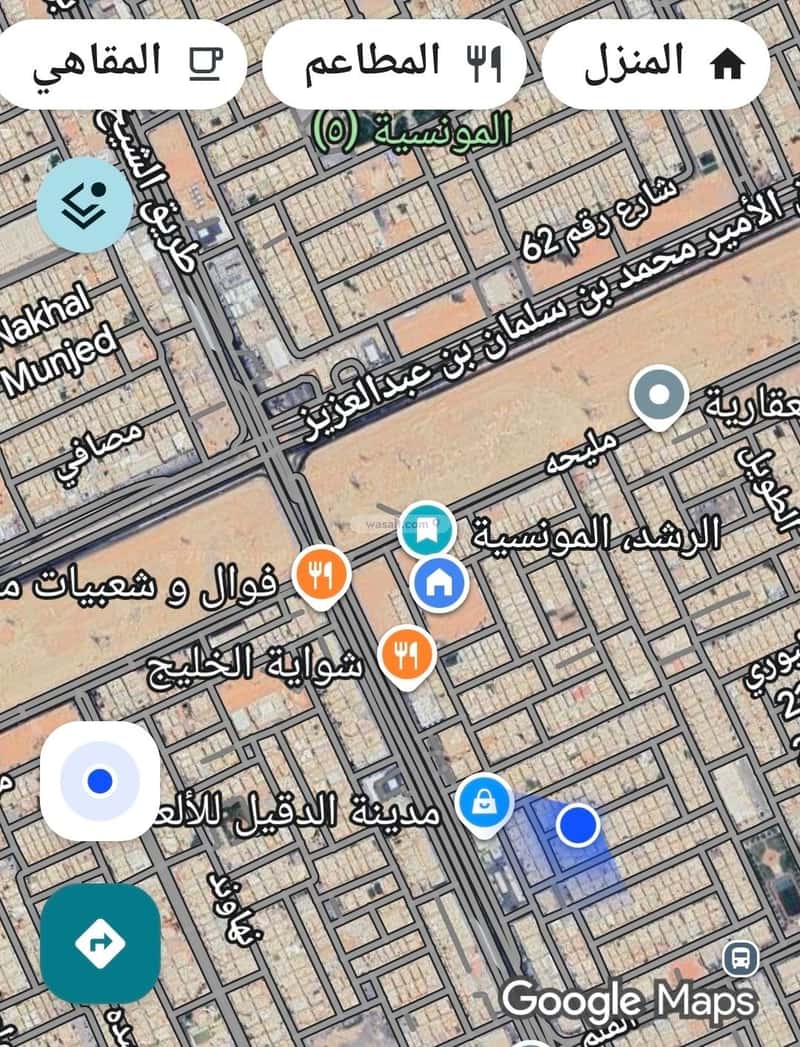
Task: Open the map layers button
Action: (85, 205)
